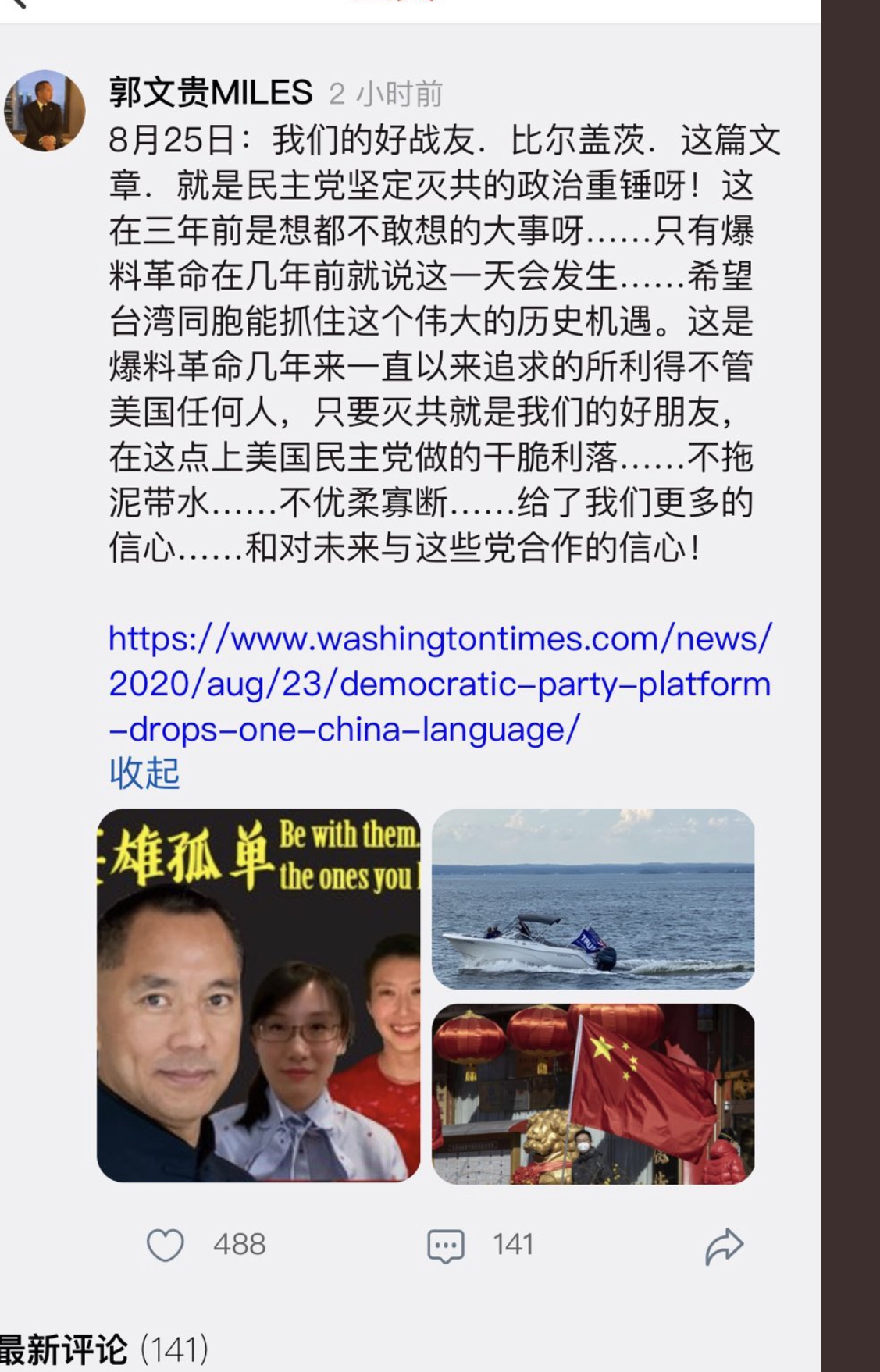The image size is (880, 1372).
Task: Share this post
Action: (724, 1245)
